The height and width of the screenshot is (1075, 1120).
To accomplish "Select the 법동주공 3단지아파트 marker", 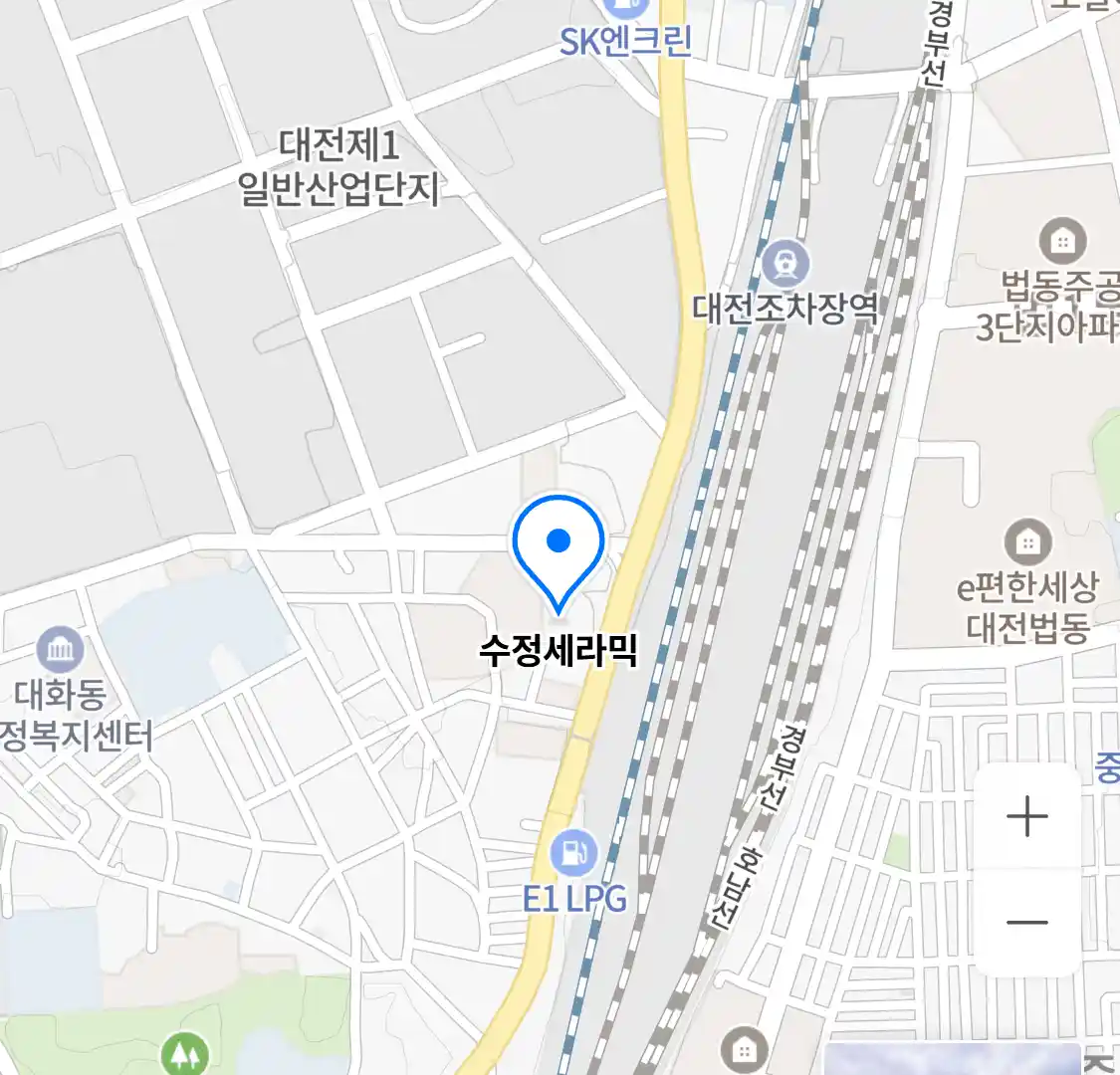I will pyautogui.click(x=1062, y=242).
